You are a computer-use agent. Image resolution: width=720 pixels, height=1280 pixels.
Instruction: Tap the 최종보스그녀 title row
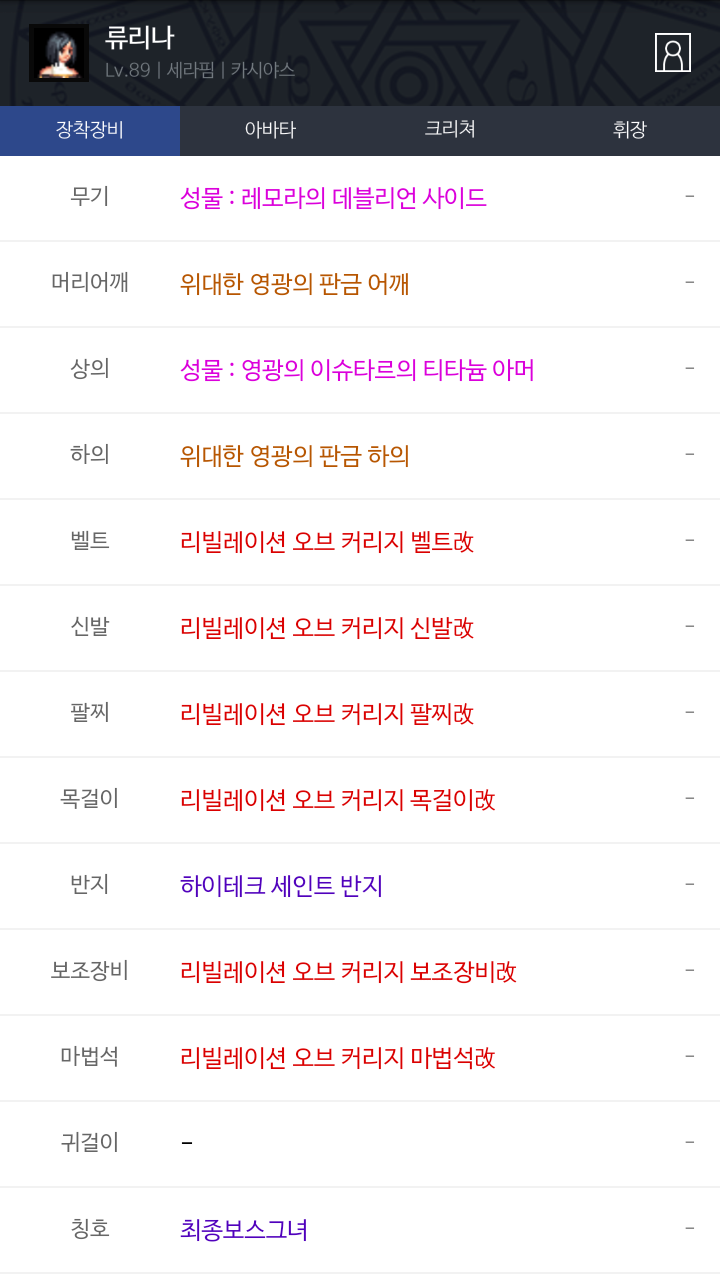[360, 1230]
